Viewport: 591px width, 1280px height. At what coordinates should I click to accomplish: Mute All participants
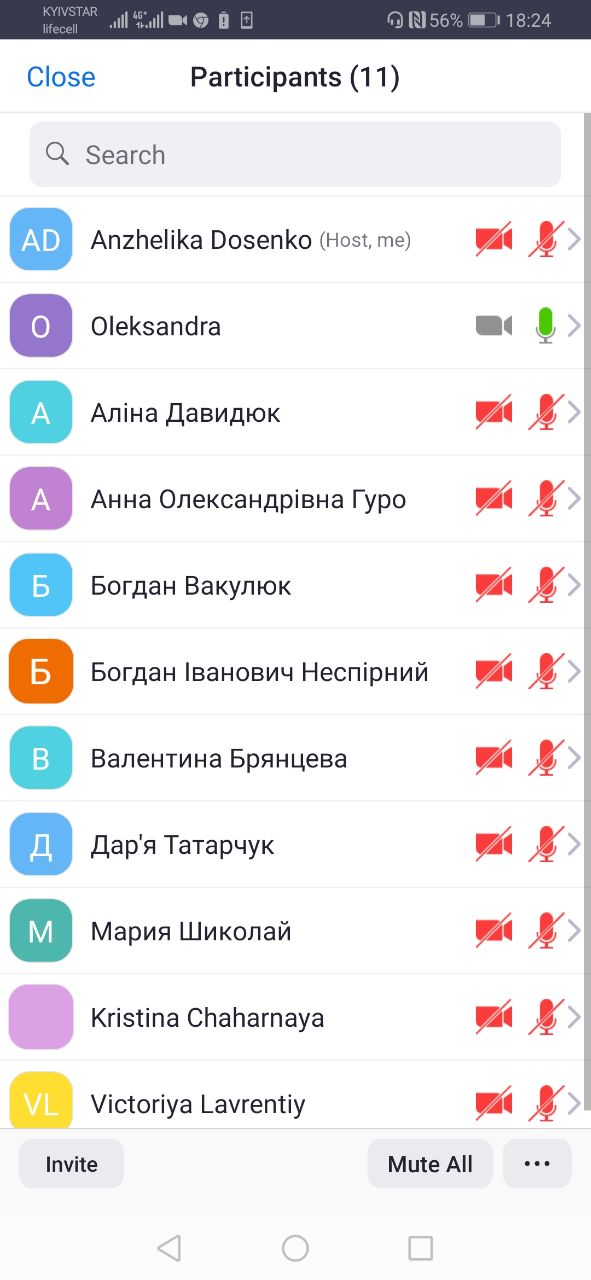tap(430, 1164)
